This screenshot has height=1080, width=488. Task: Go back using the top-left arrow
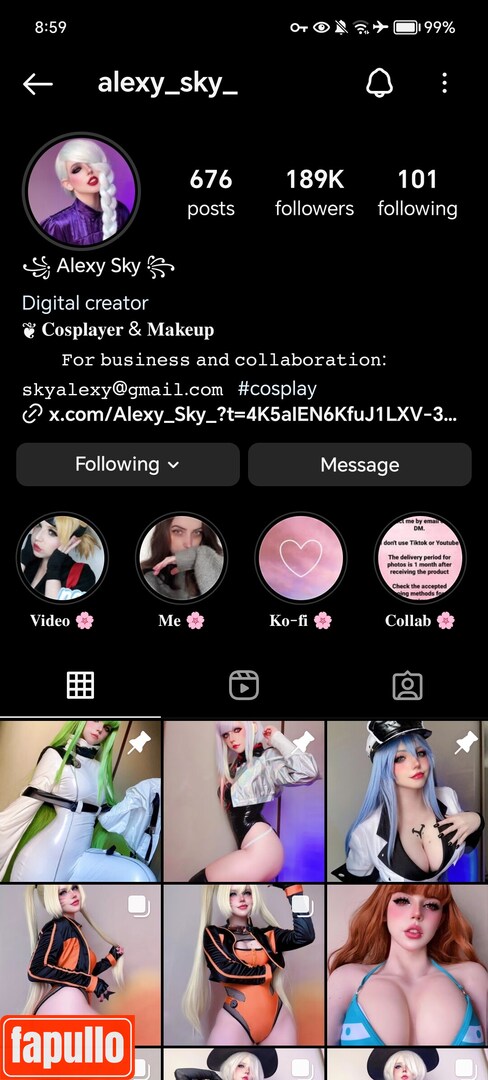tap(37, 84)
